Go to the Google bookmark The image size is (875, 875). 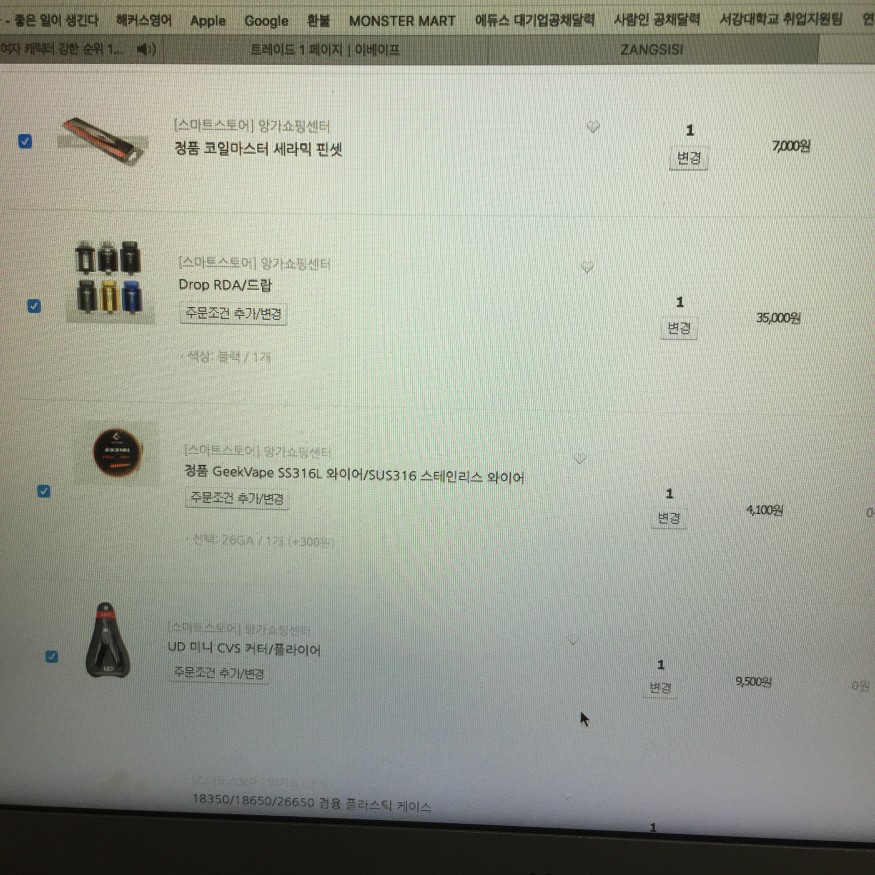[266, 20]
